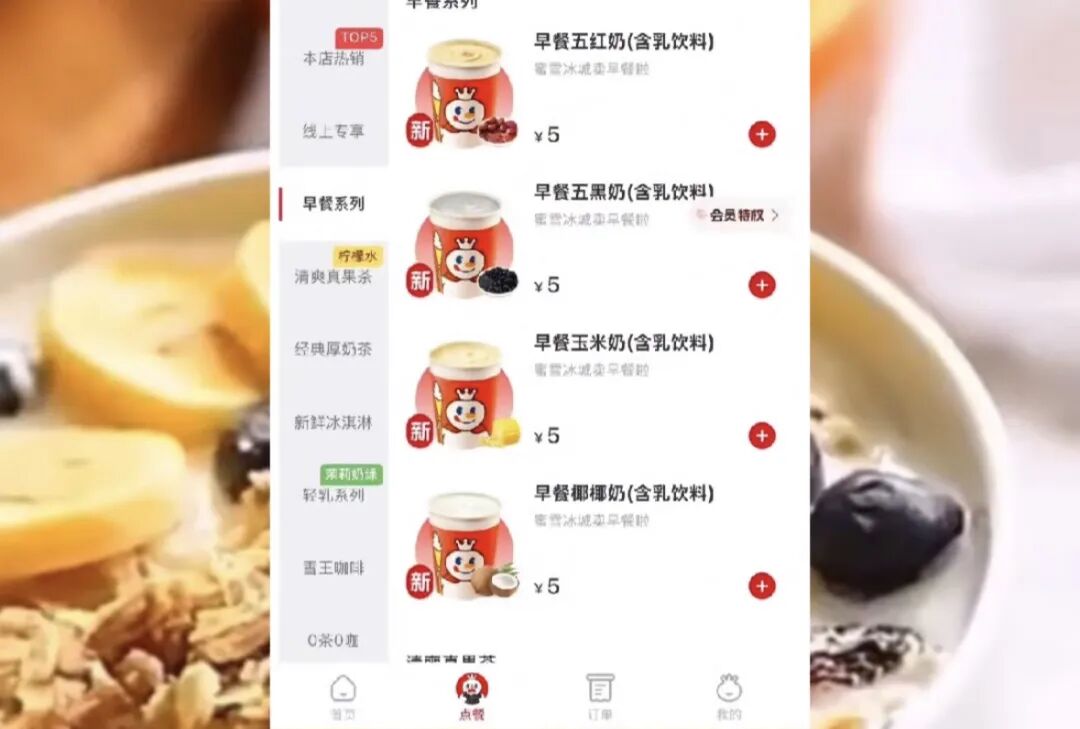Viewport: 1080px width, 729px height.
Task: Tap the 点餐 ordering tab
Action: coord(471,696)
